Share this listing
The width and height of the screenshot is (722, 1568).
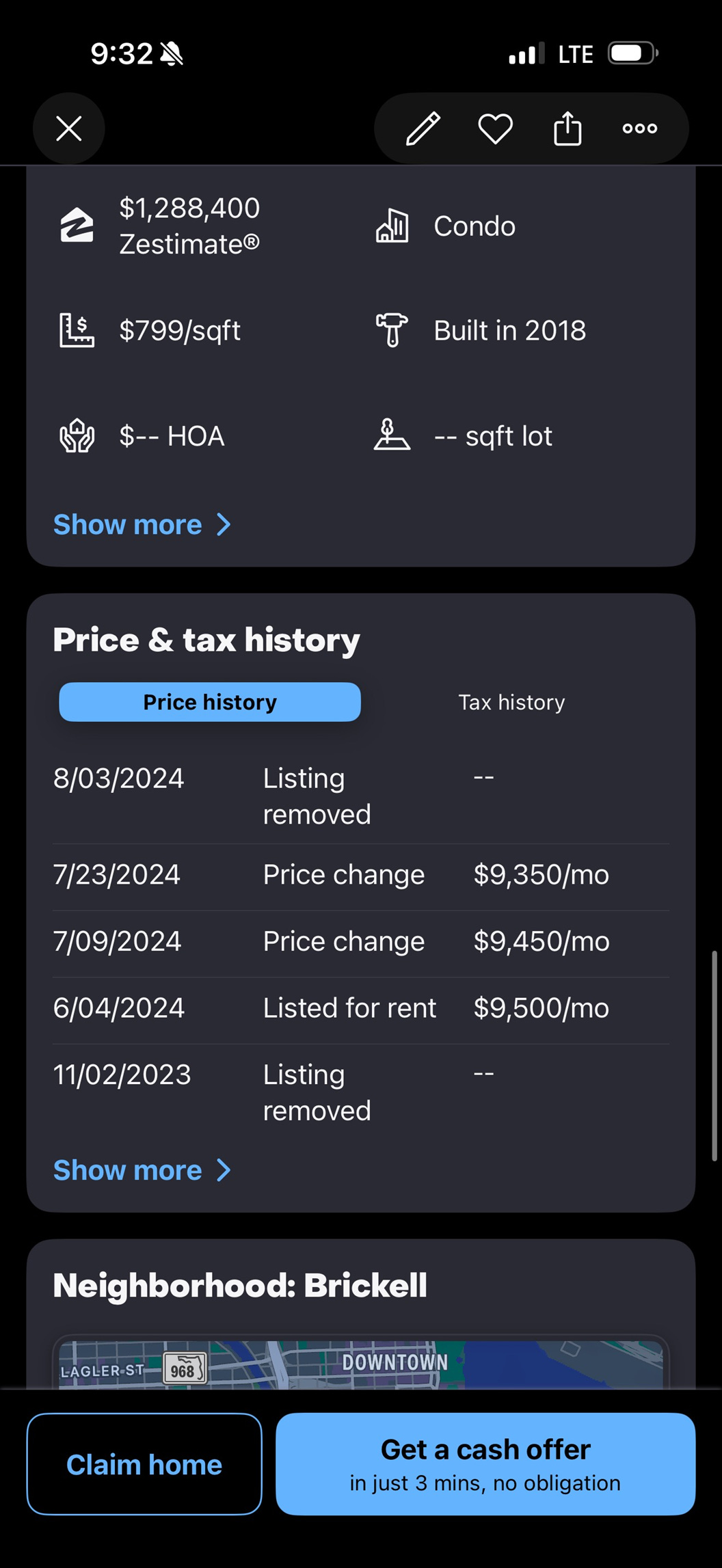coord(567,129)
